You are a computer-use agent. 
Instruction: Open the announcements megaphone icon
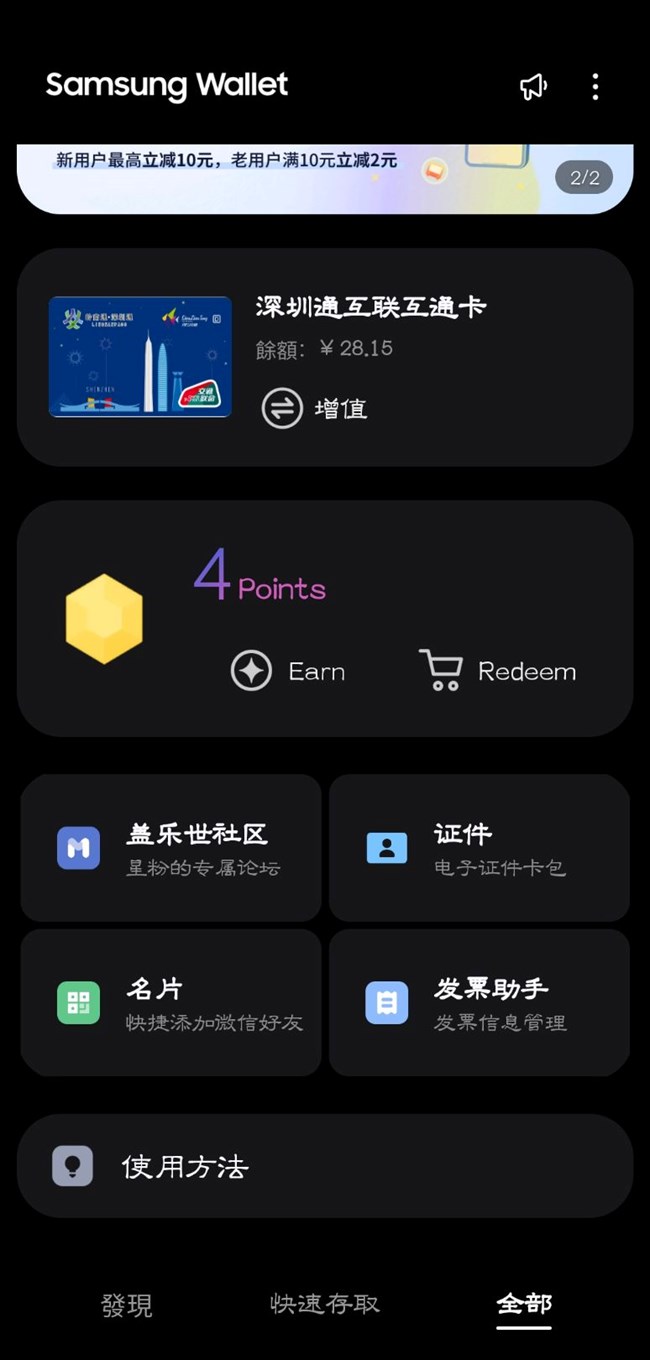pos(533,87)
